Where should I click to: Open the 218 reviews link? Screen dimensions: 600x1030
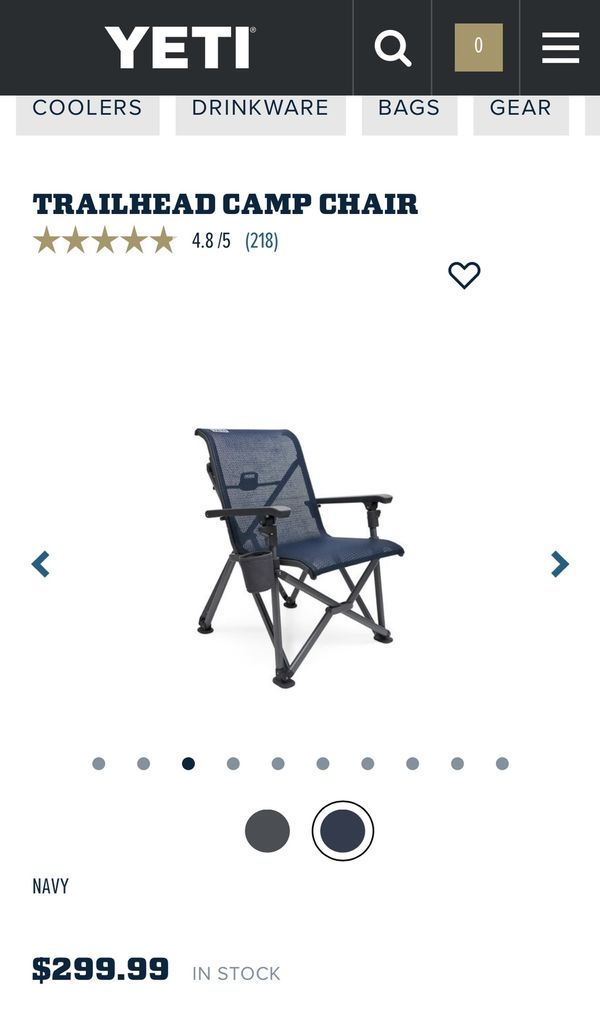(x=262, y=241)
